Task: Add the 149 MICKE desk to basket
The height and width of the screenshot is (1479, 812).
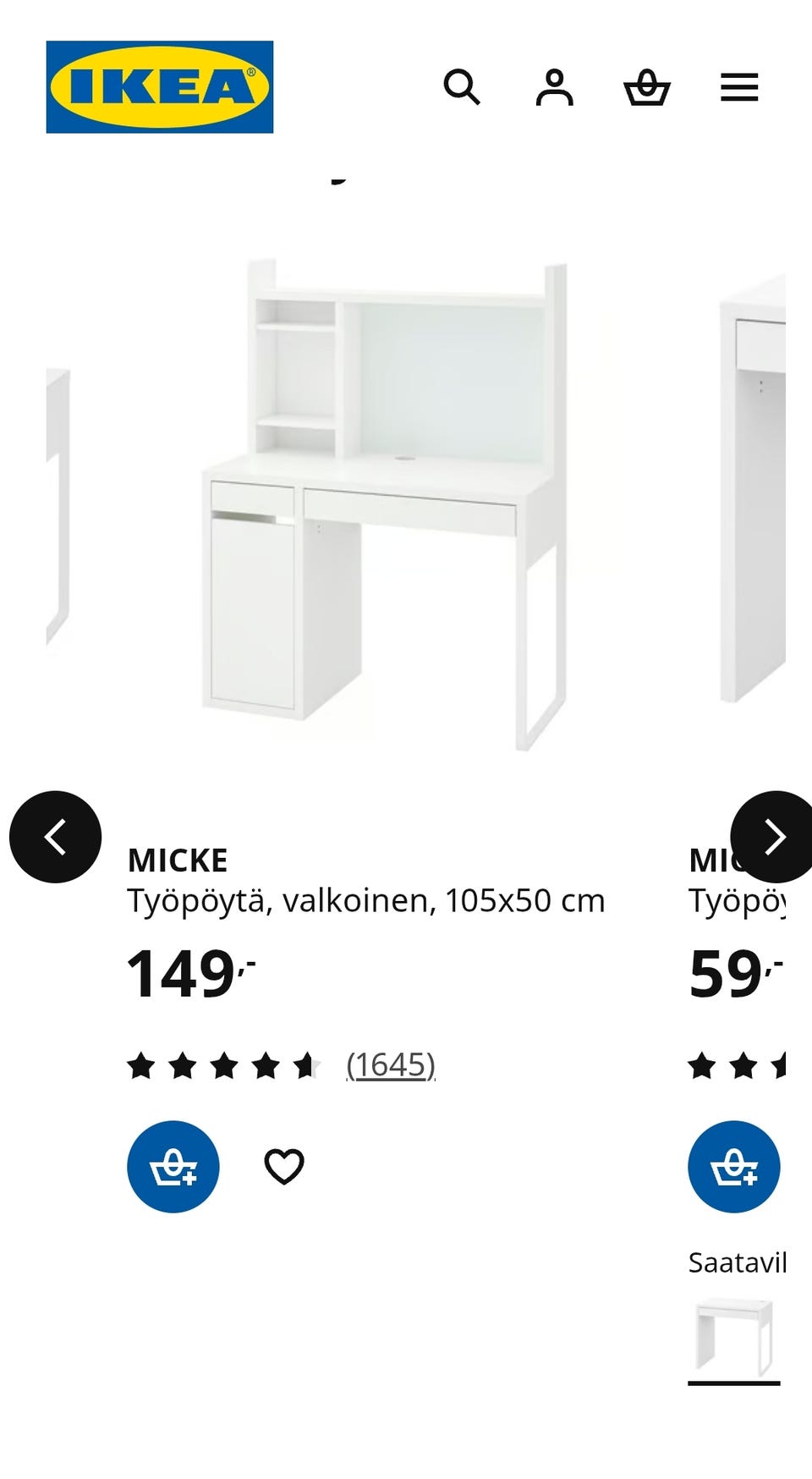Action: click(173, 1167)
